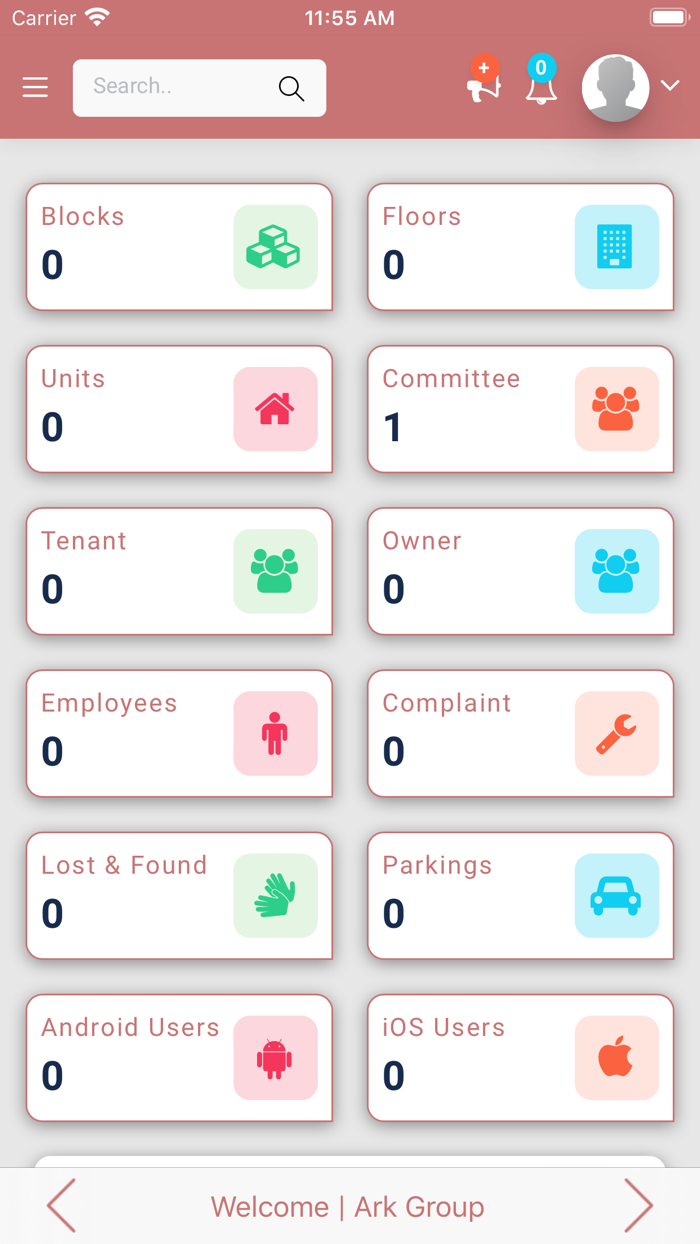Viewport: 700px width, 1244px height.
Task: Open the Floors card
Action: (x=520, y=247)
